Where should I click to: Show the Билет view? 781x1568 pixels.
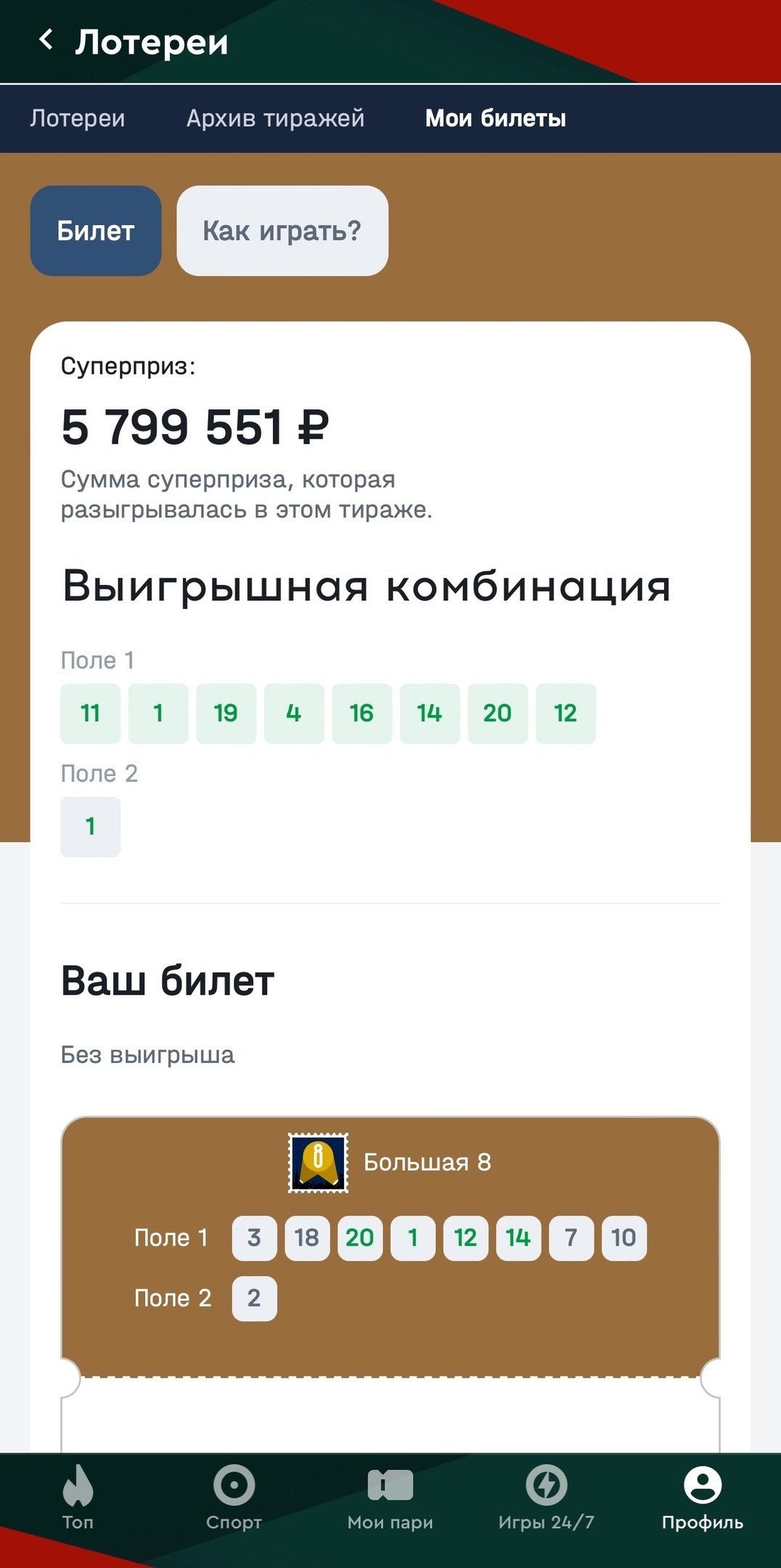96,231
